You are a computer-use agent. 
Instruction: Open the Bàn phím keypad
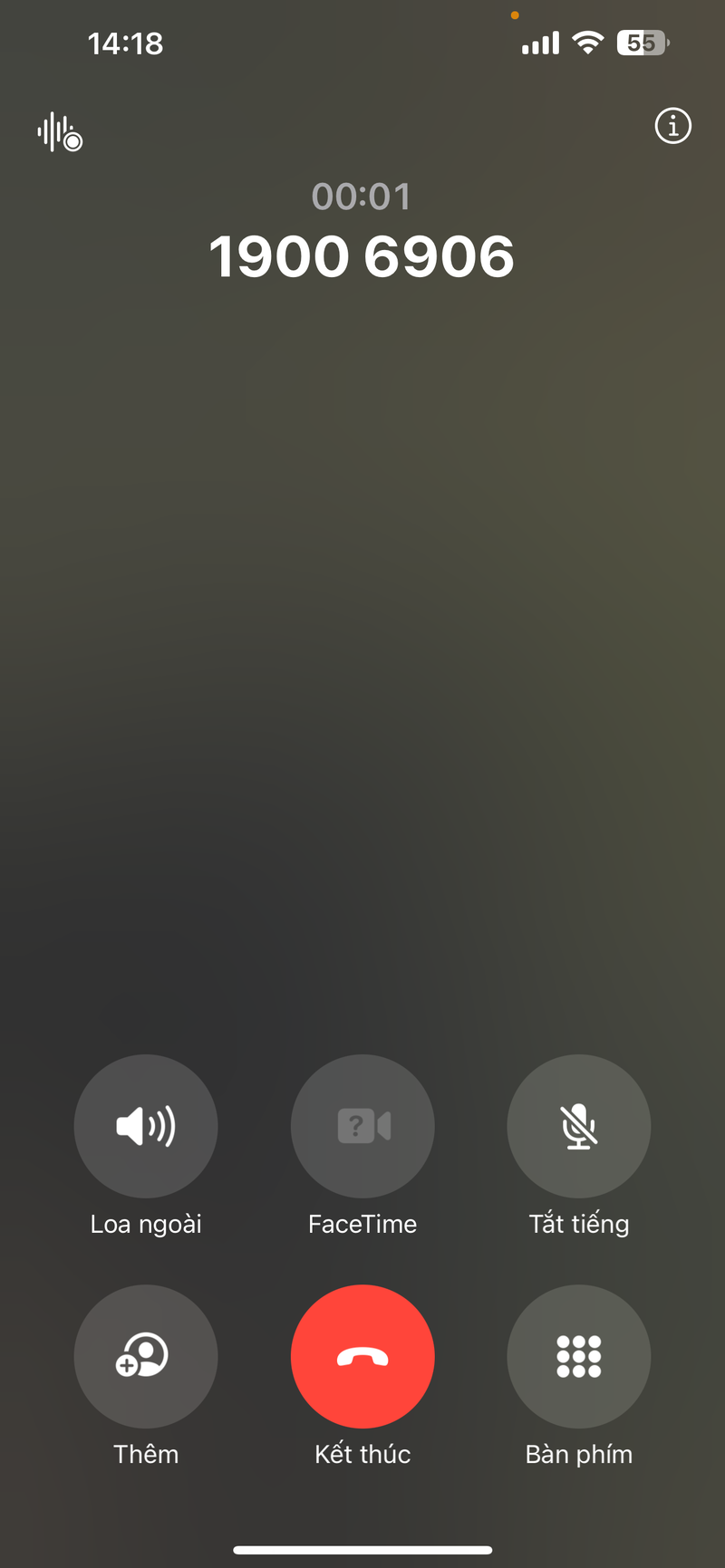point(578,1356)
